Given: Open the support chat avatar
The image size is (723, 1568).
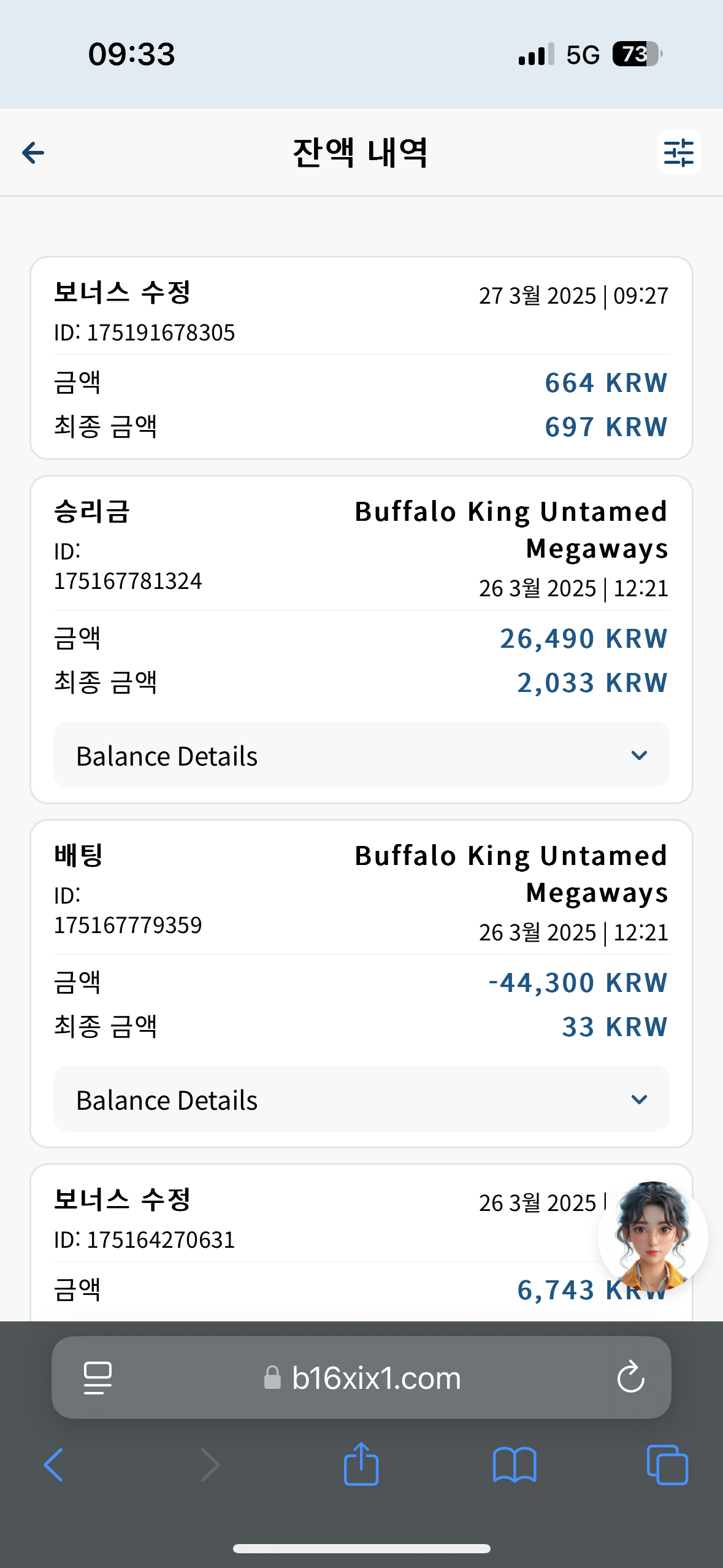Looking at the screenshot, I should point(652,1237).
